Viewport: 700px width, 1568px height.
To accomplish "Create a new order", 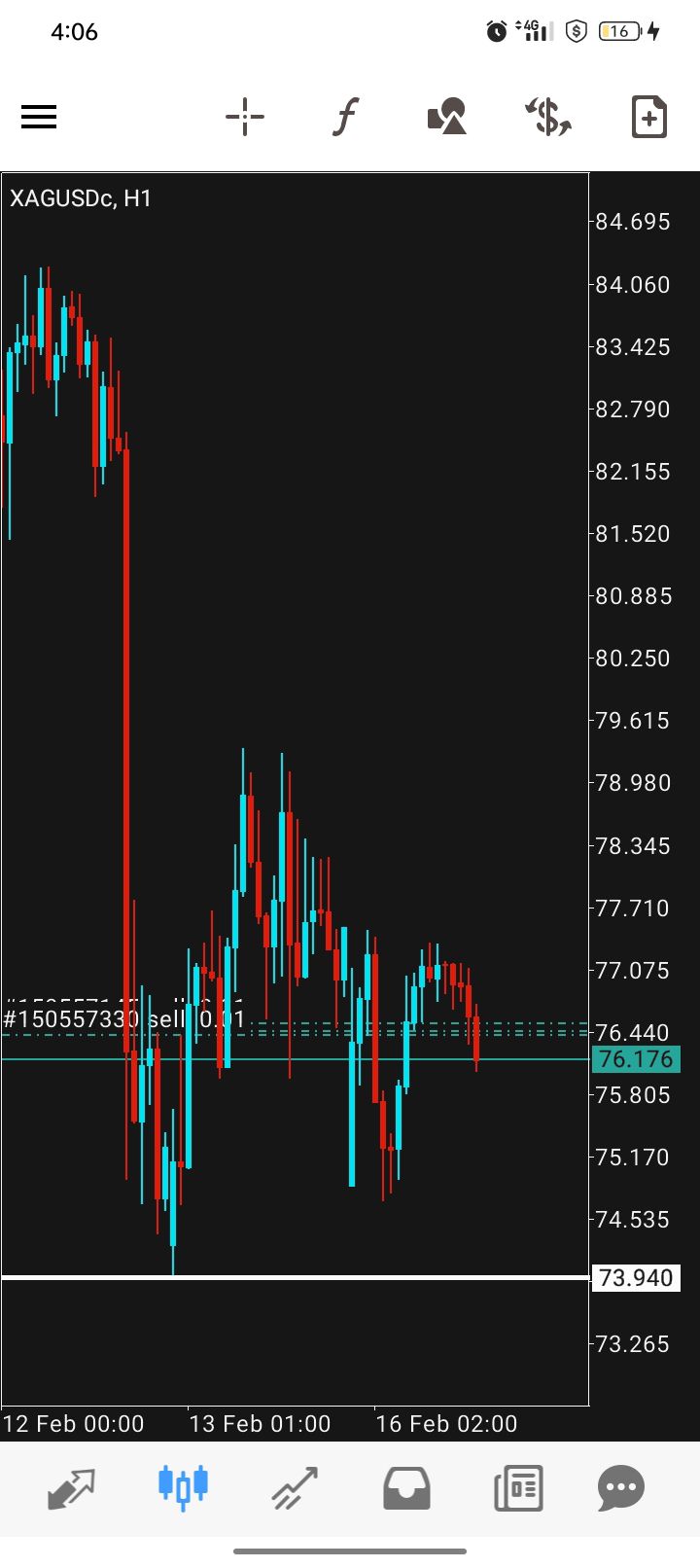I will coord(648,118).
